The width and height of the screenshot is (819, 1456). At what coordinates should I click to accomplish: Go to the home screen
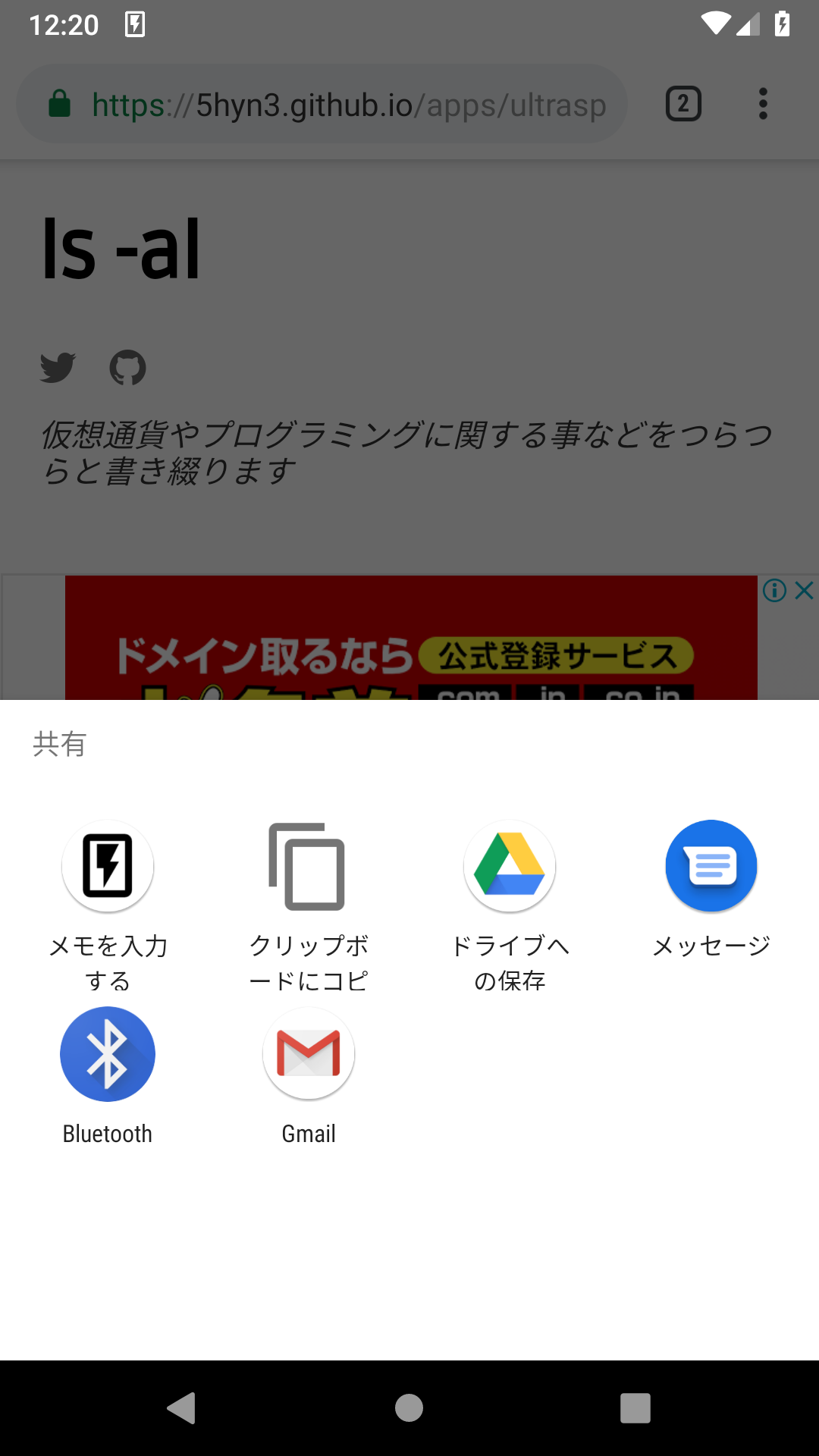pyautogui.click(x=409, y=1408)
